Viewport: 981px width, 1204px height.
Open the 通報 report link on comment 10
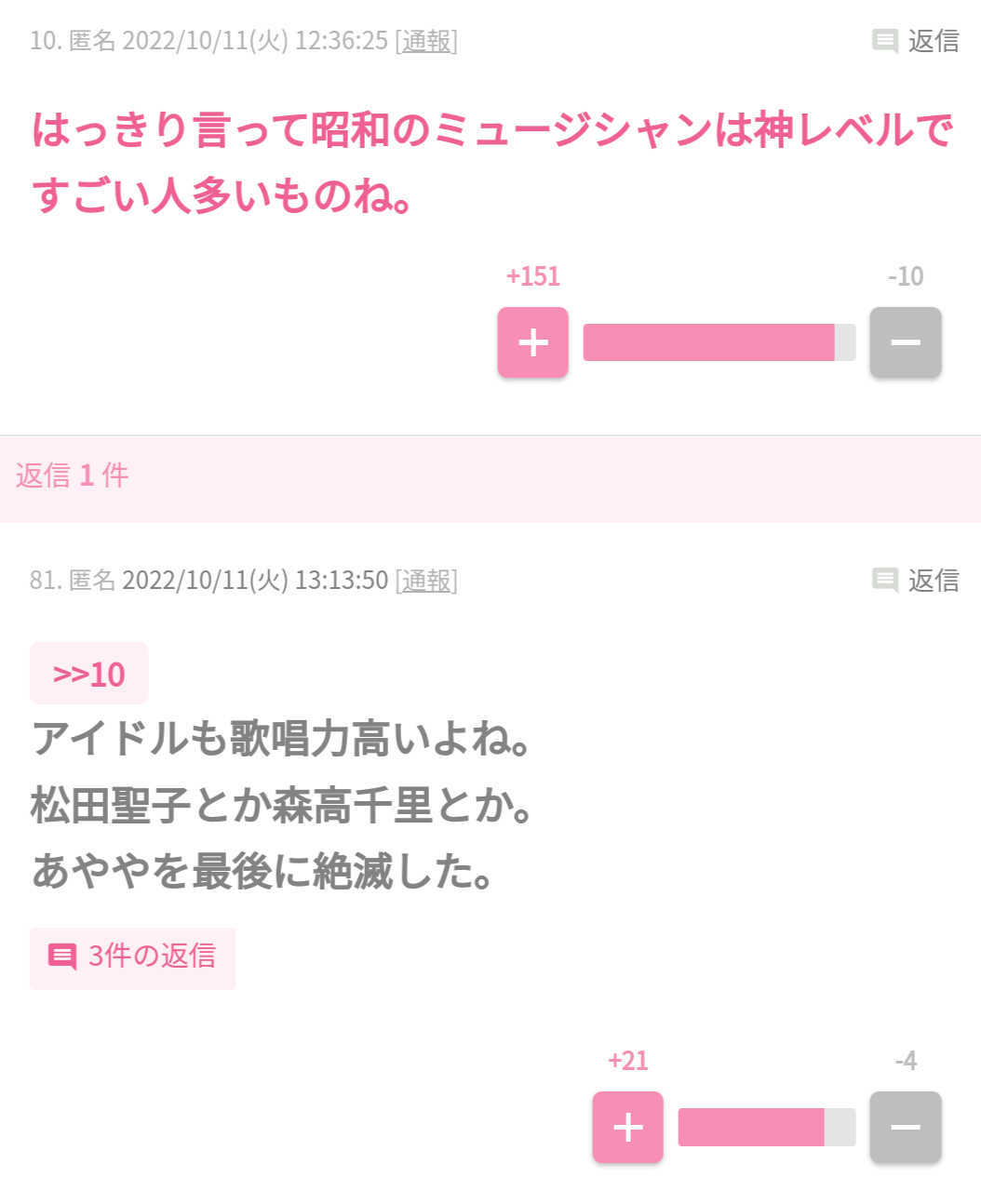point(428,40)
